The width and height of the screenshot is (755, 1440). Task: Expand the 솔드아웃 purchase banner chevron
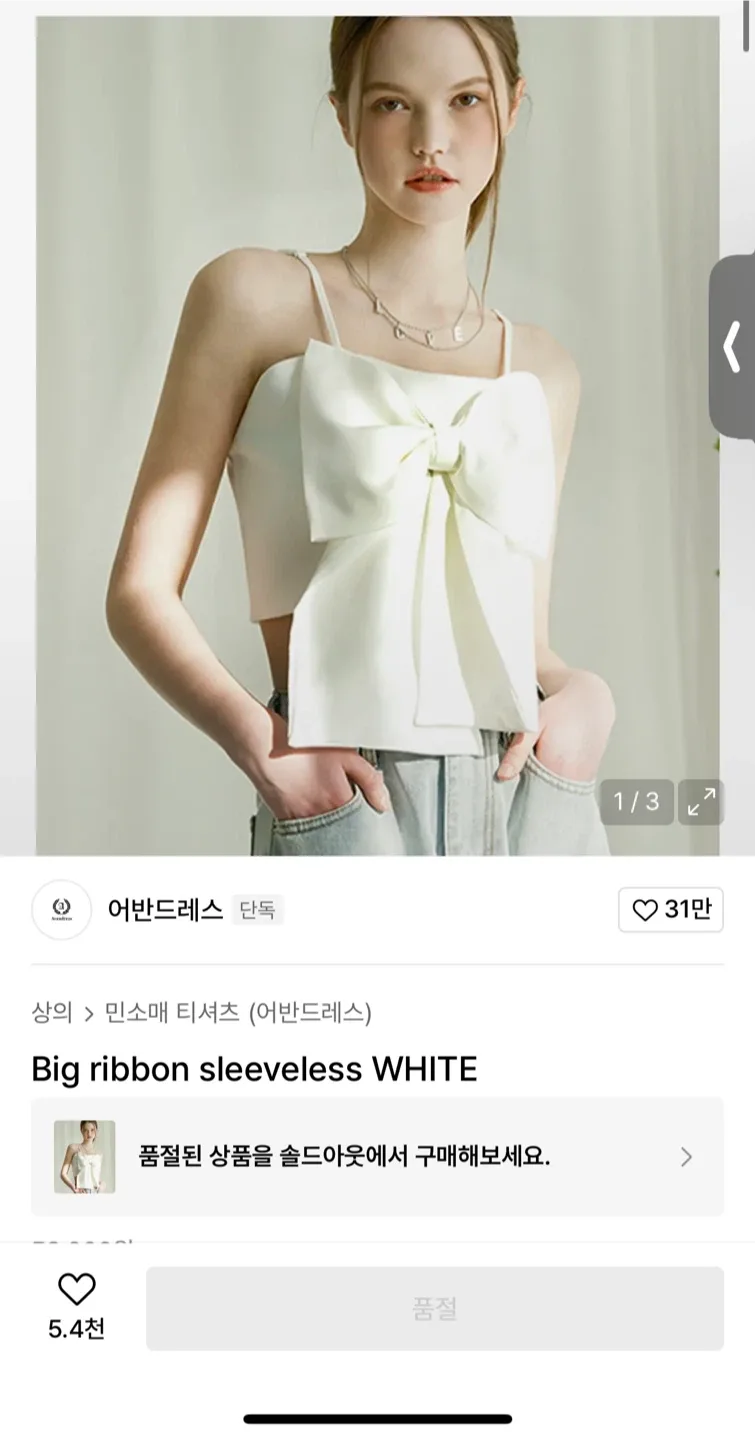pyautogui.click(x=685, y=1157)
